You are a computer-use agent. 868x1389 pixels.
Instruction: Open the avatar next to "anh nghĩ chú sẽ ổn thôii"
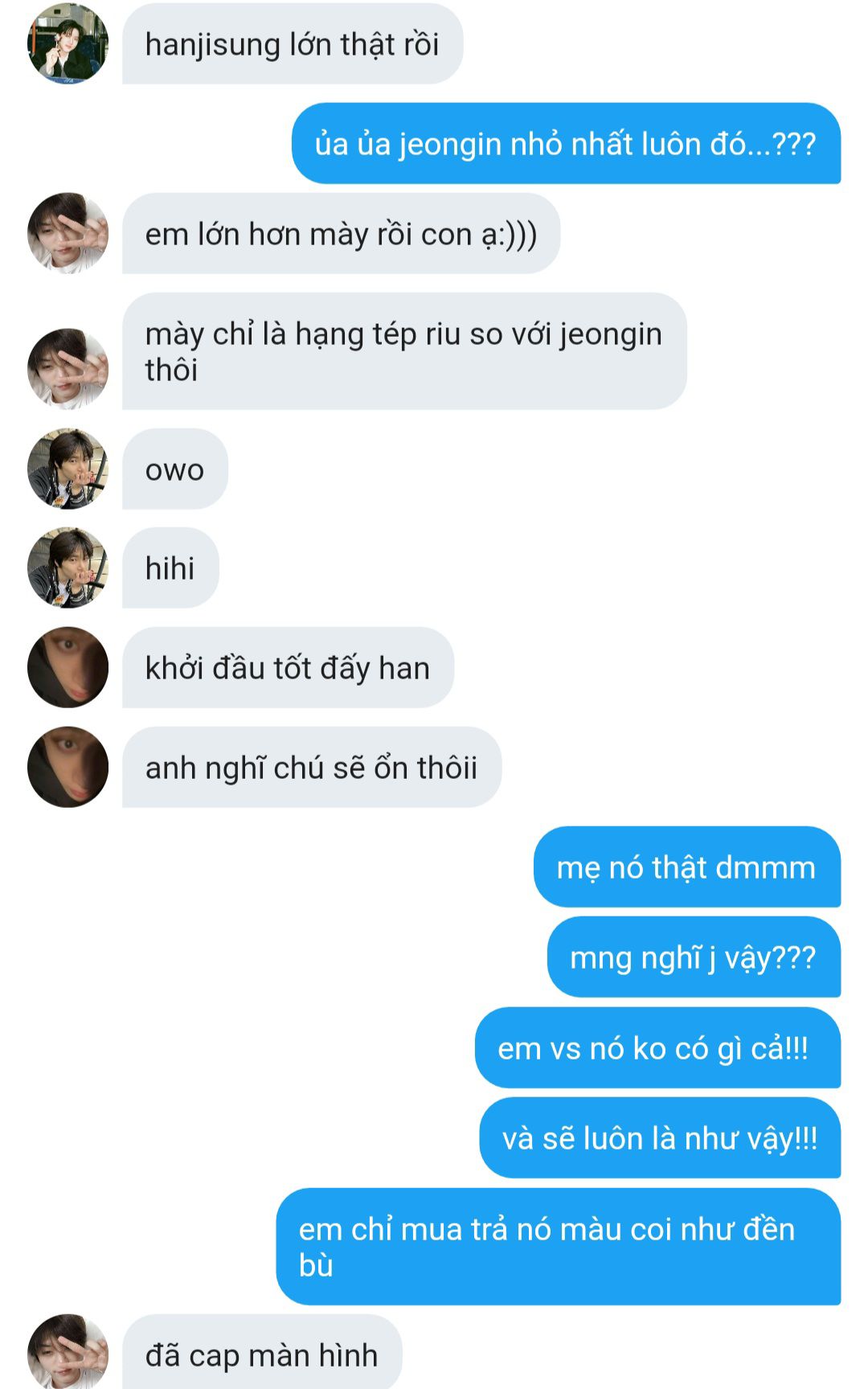pos(68,767)
